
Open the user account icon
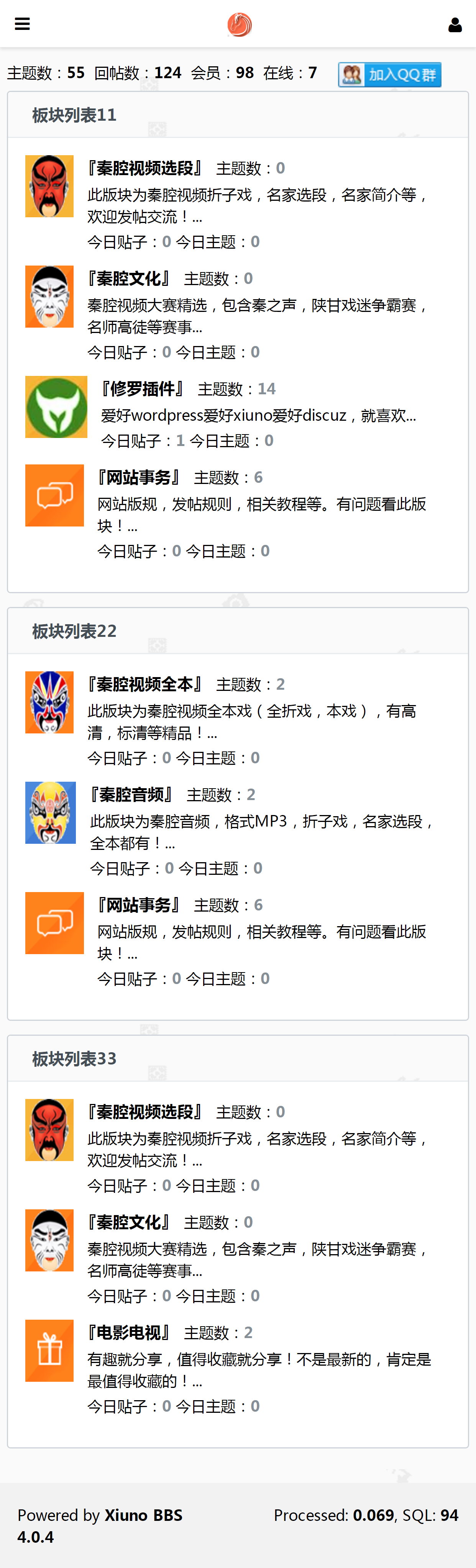(454, 25)
